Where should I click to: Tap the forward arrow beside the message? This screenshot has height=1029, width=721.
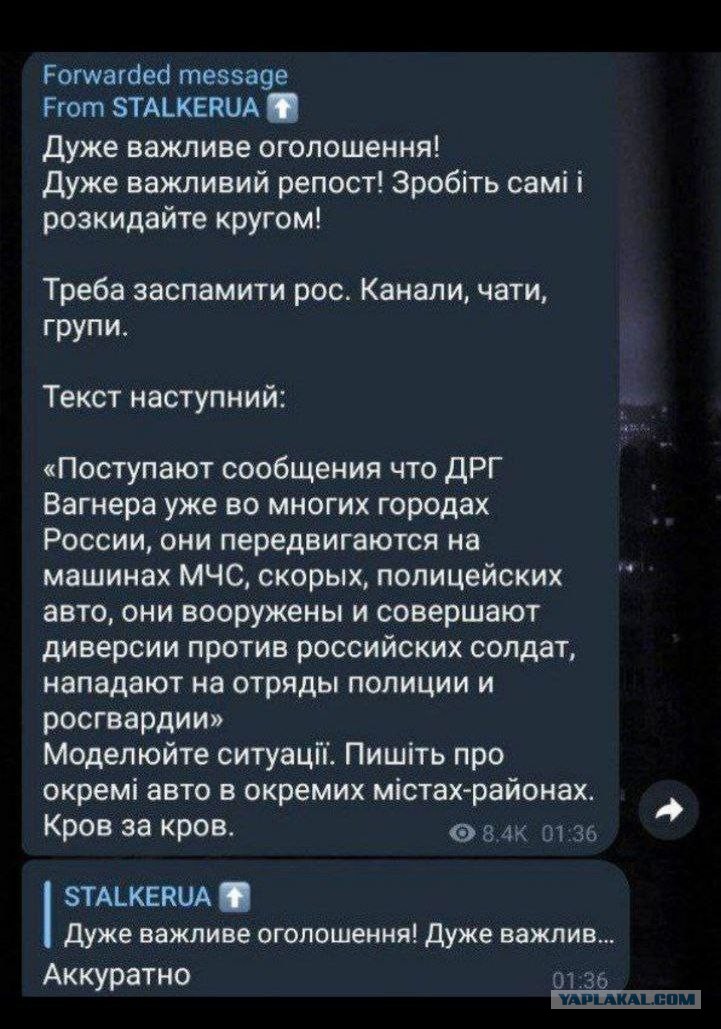[x=669, y=810]
